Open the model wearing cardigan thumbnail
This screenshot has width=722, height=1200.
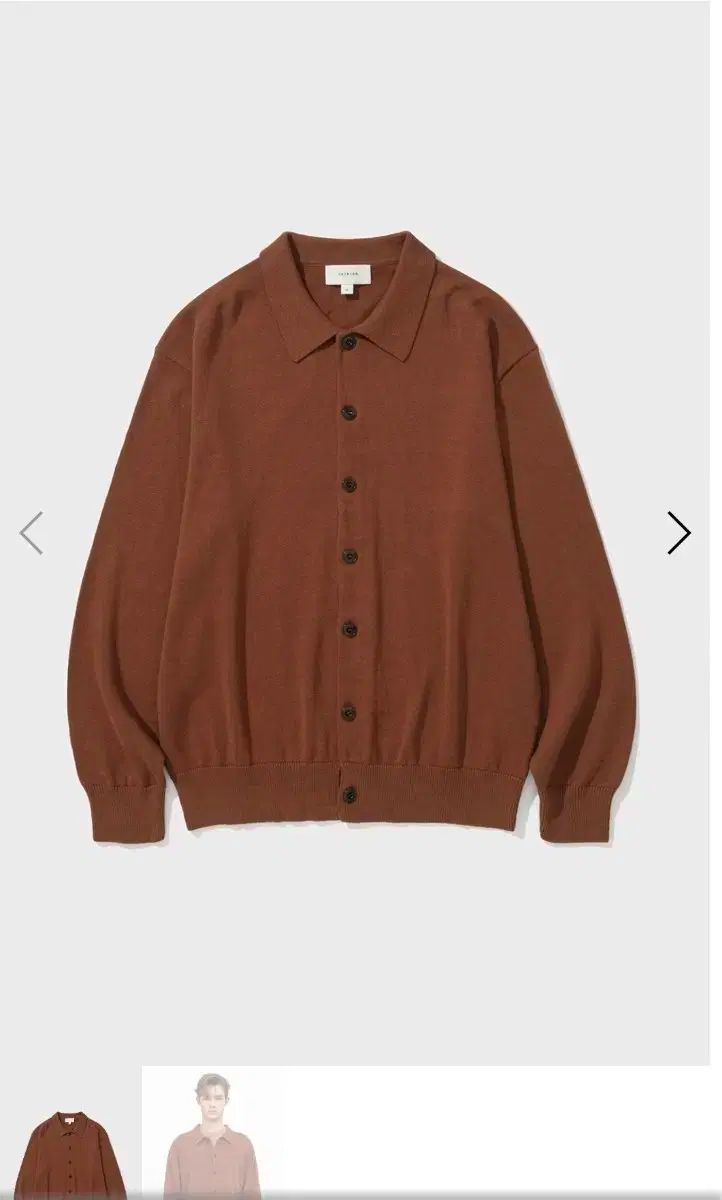click(212, 1135)
